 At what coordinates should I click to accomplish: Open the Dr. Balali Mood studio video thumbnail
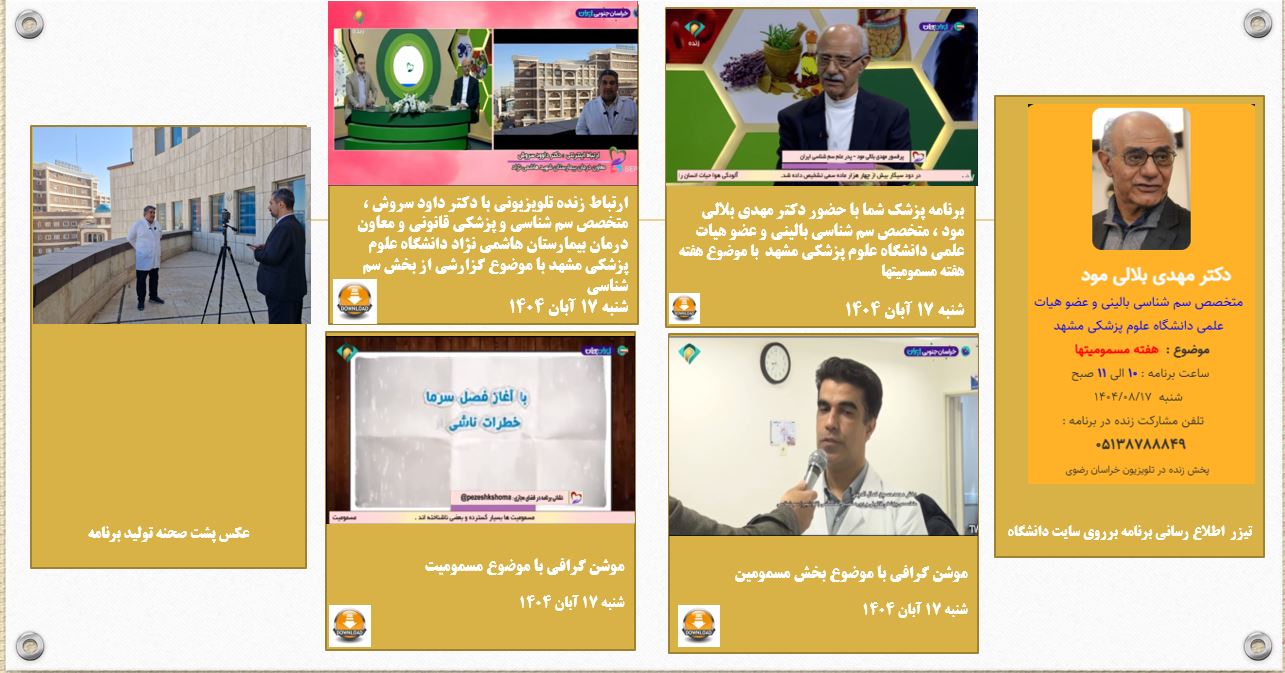click(821, 97)
